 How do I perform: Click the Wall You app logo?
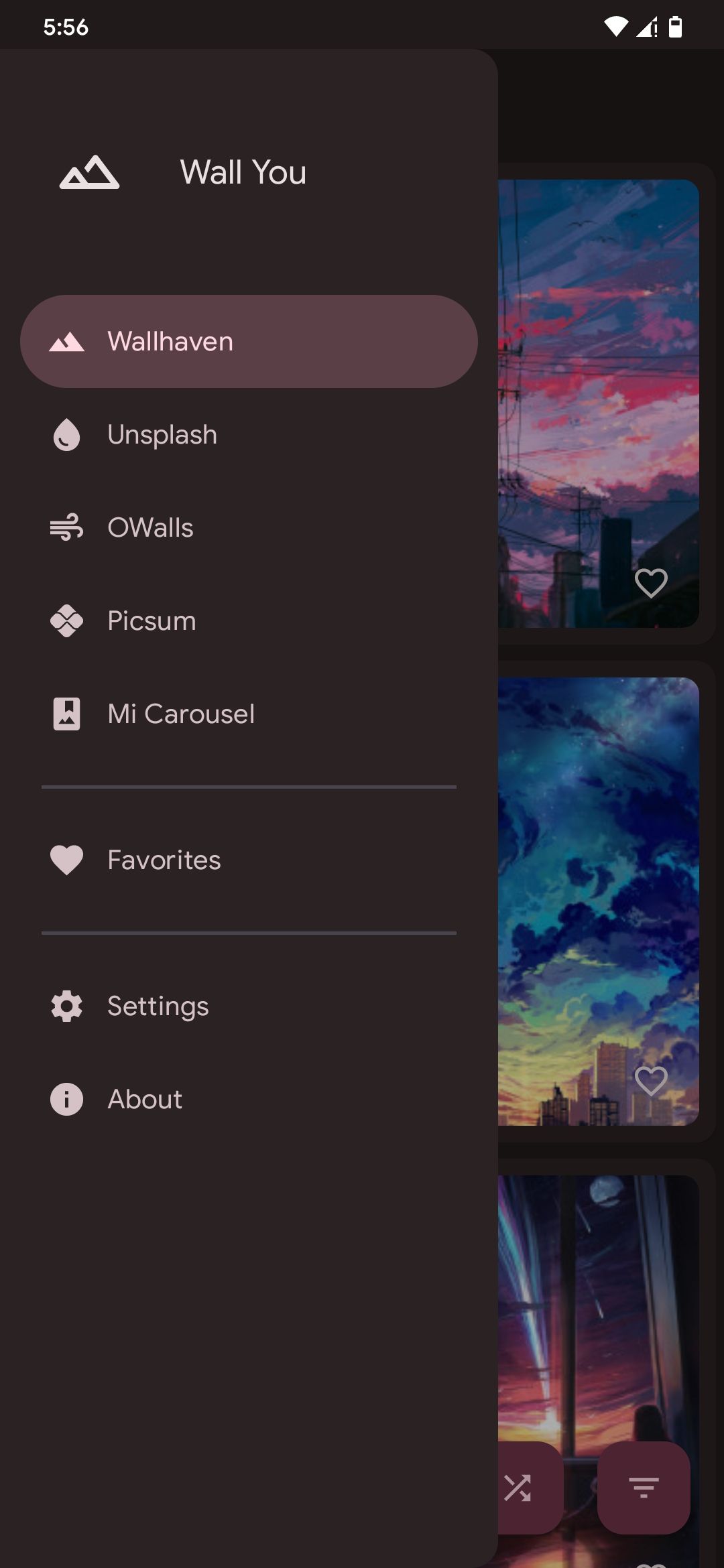(x=90, y=172)
